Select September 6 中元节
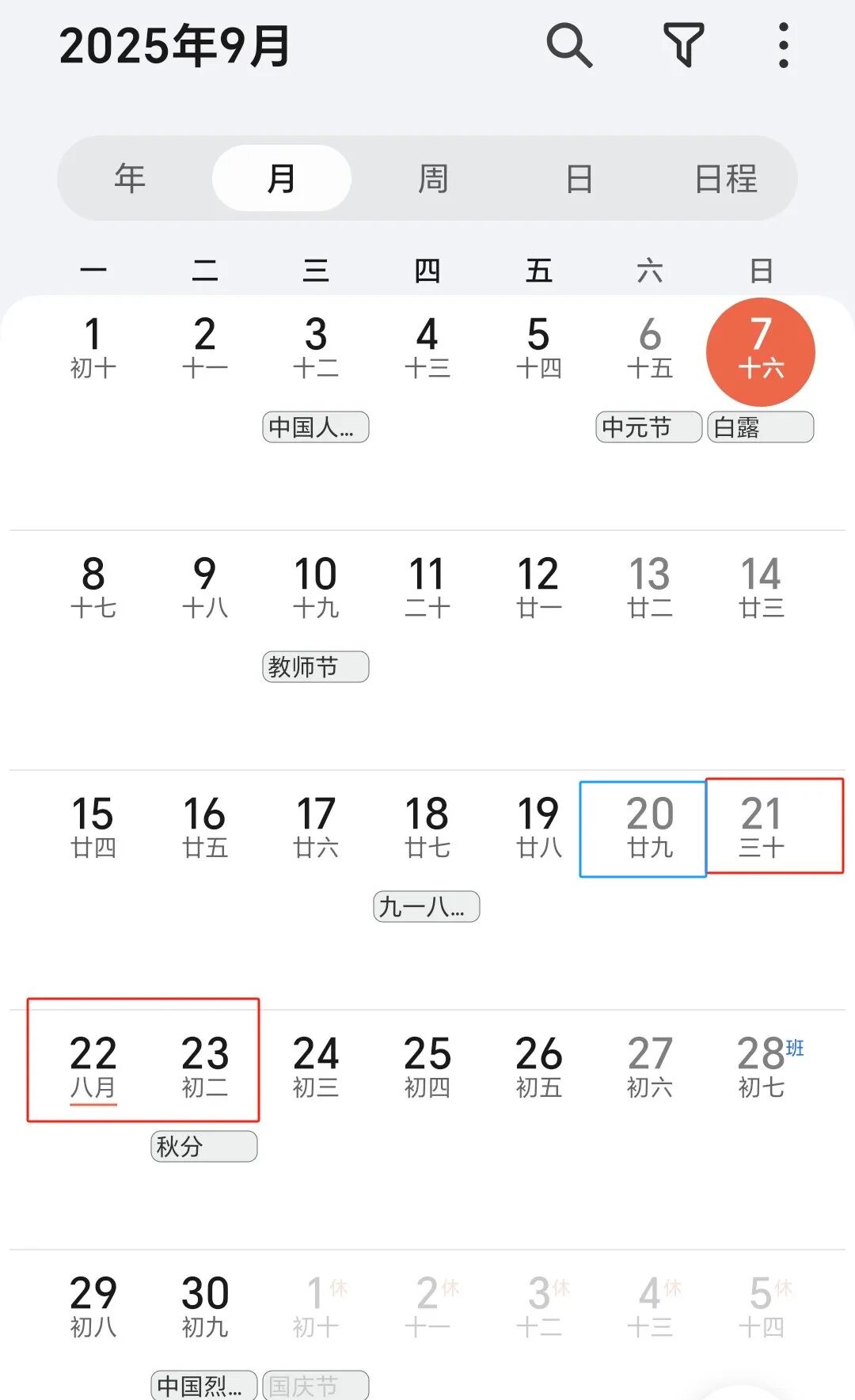This screenshot has height=1400, width=855. tap(649, 350)
